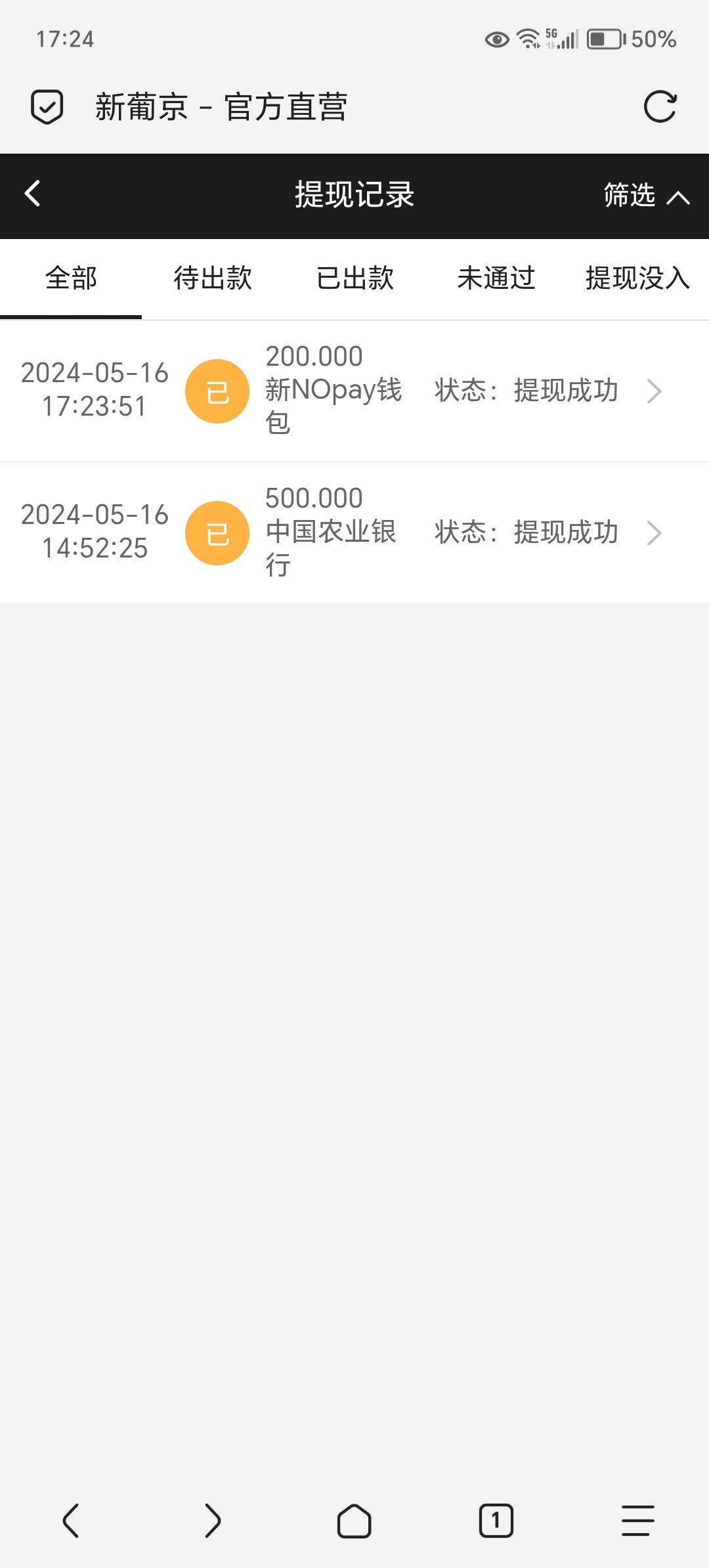
Task: Reload the page with the refresh icon
Action: coord(660,107)
